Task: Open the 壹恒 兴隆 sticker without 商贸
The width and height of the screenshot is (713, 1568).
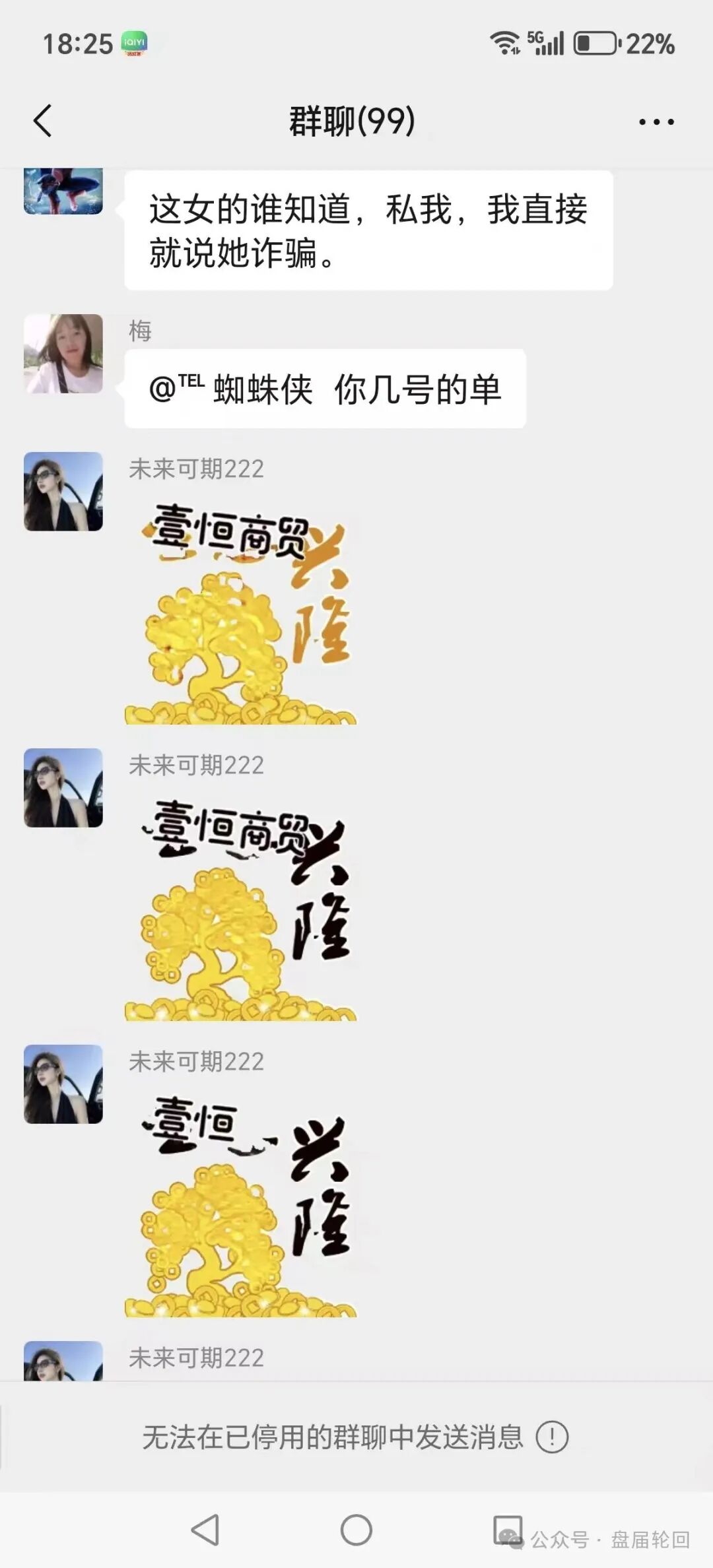Action: [241, 1206]
